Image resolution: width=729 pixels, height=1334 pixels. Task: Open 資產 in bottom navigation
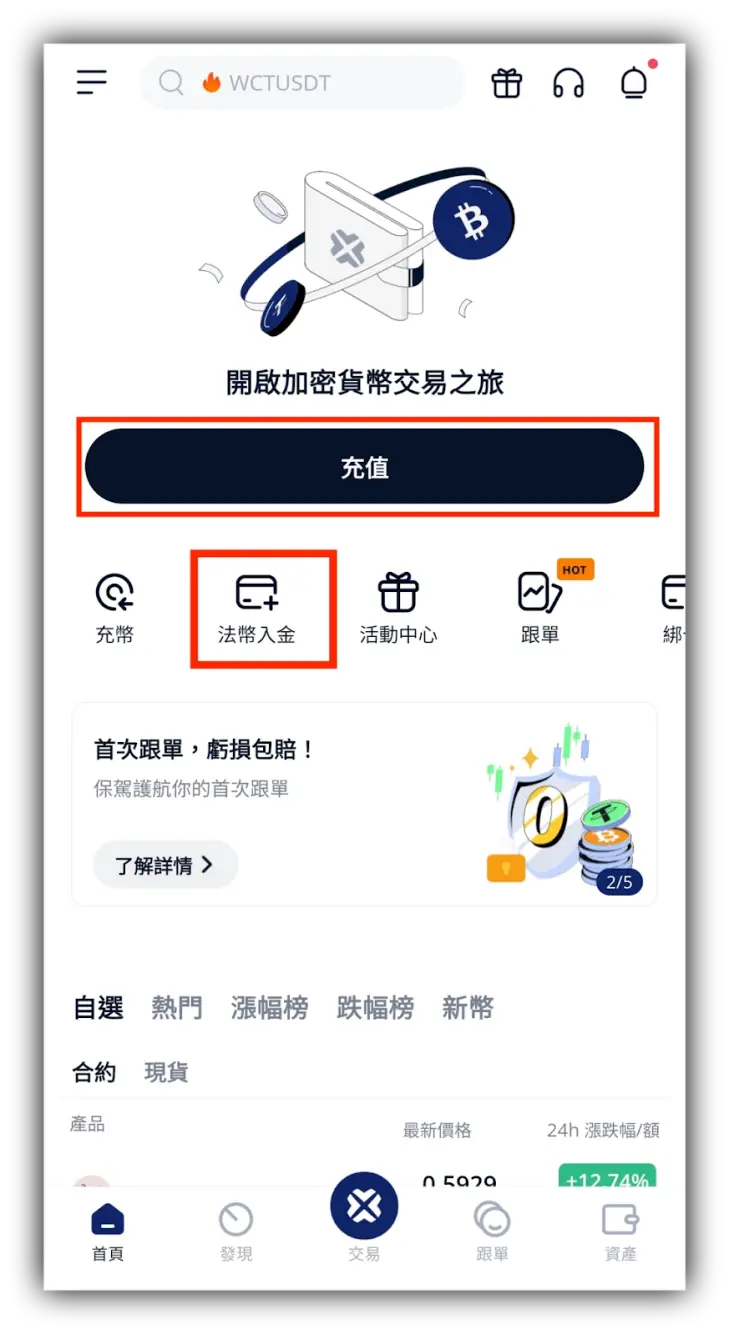click(x=620, y=1231)
